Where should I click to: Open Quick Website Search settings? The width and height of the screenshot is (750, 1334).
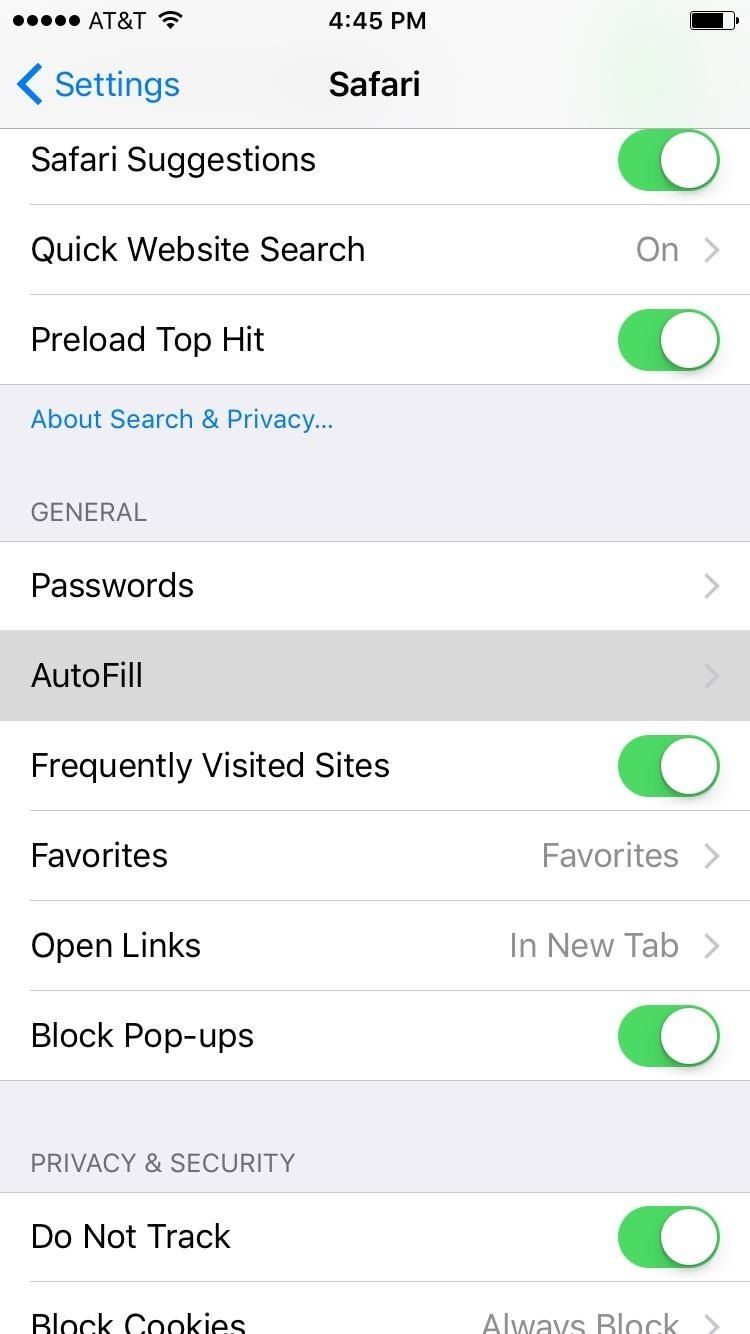(375, 250)
